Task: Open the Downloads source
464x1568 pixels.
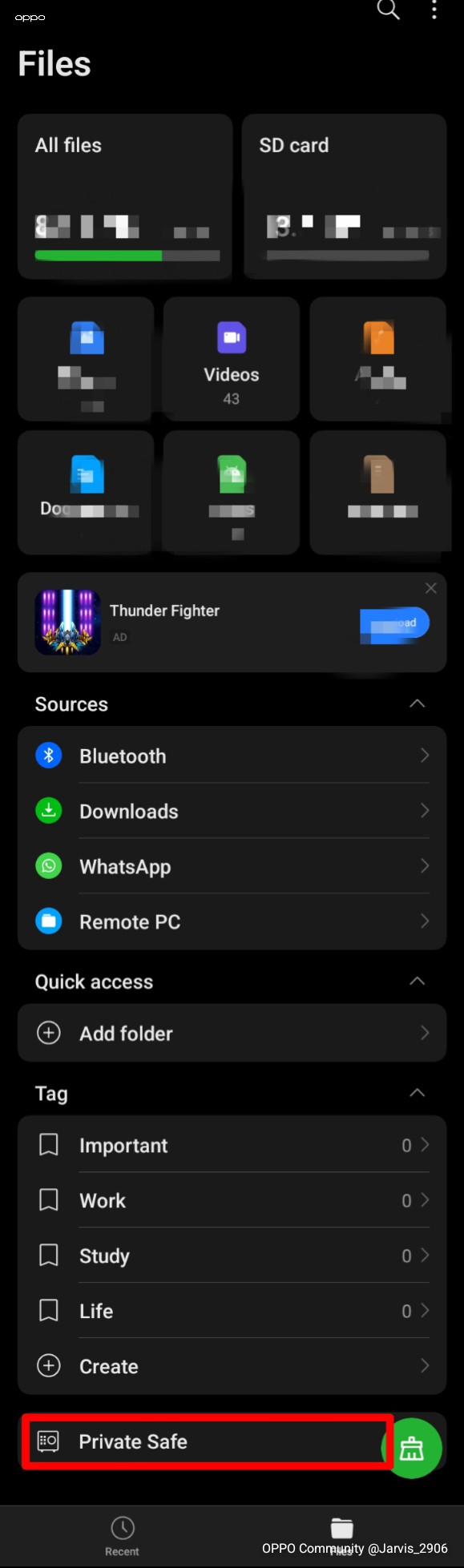Action: (232, 811)
